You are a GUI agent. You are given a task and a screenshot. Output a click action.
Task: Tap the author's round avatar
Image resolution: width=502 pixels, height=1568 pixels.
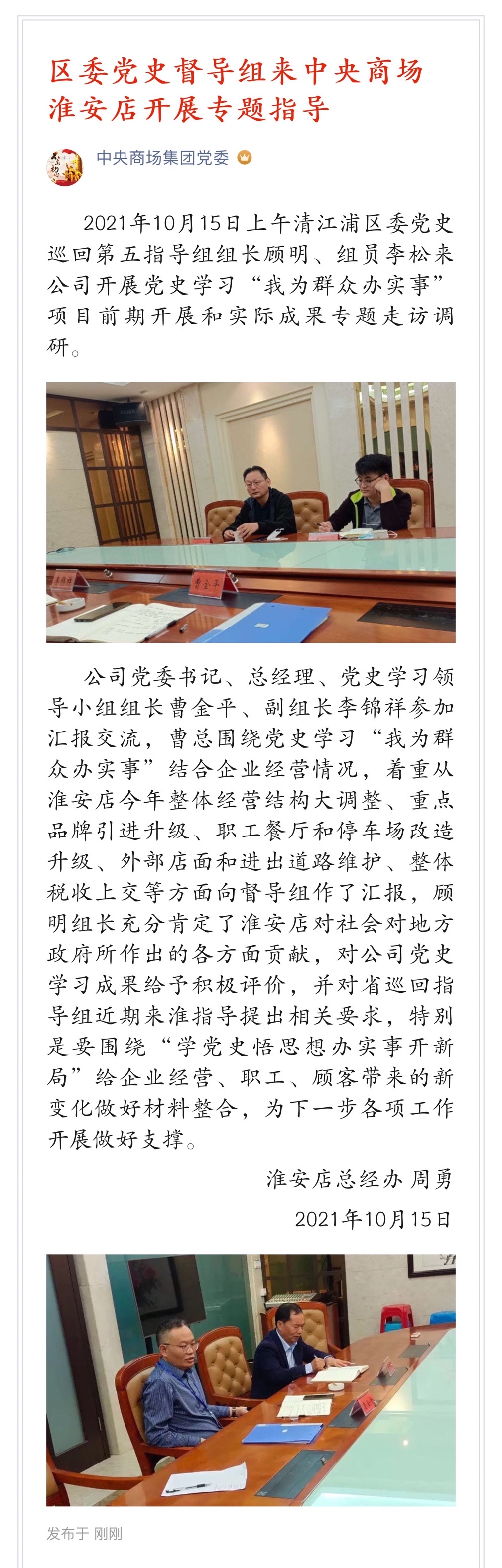pos(65,166)
